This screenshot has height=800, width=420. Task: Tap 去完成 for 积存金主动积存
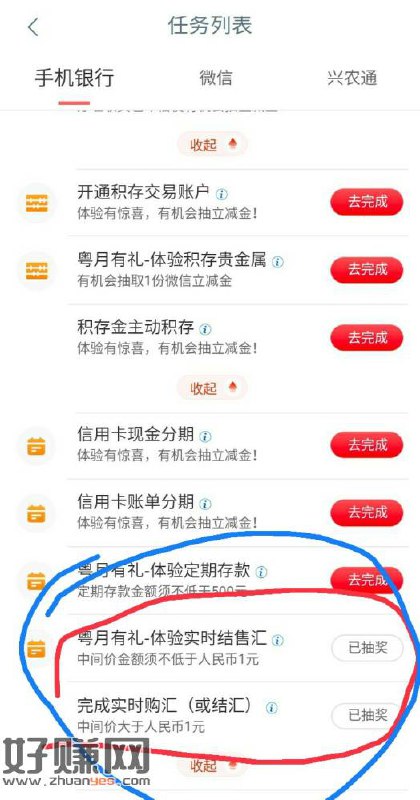coord(367,337)
